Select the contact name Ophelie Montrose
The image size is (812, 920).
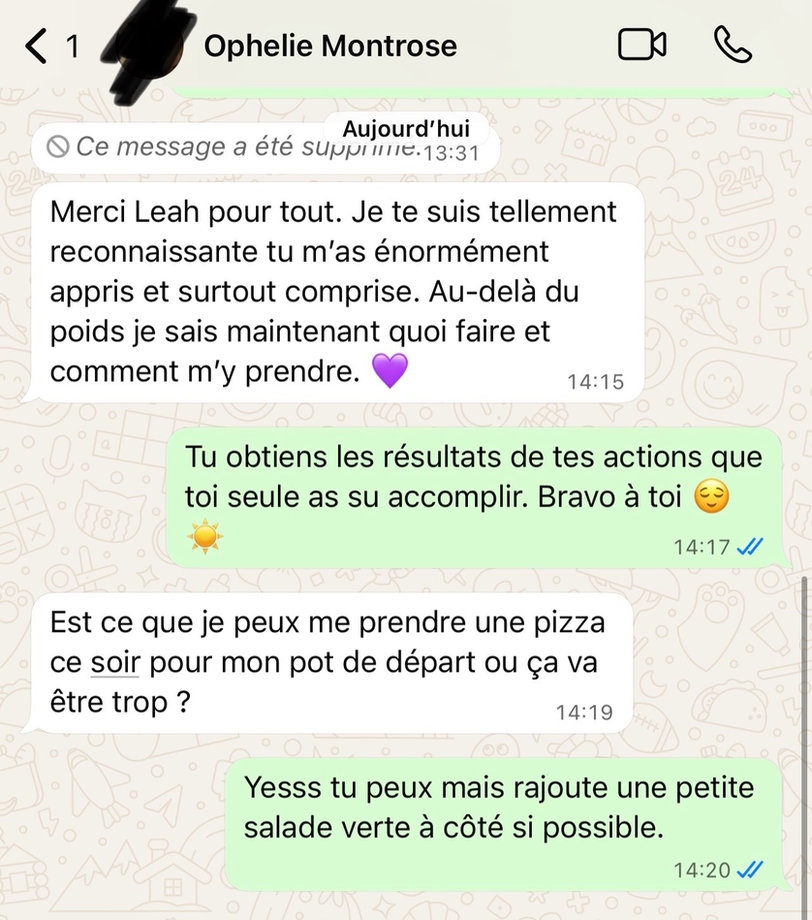(332, 45)
